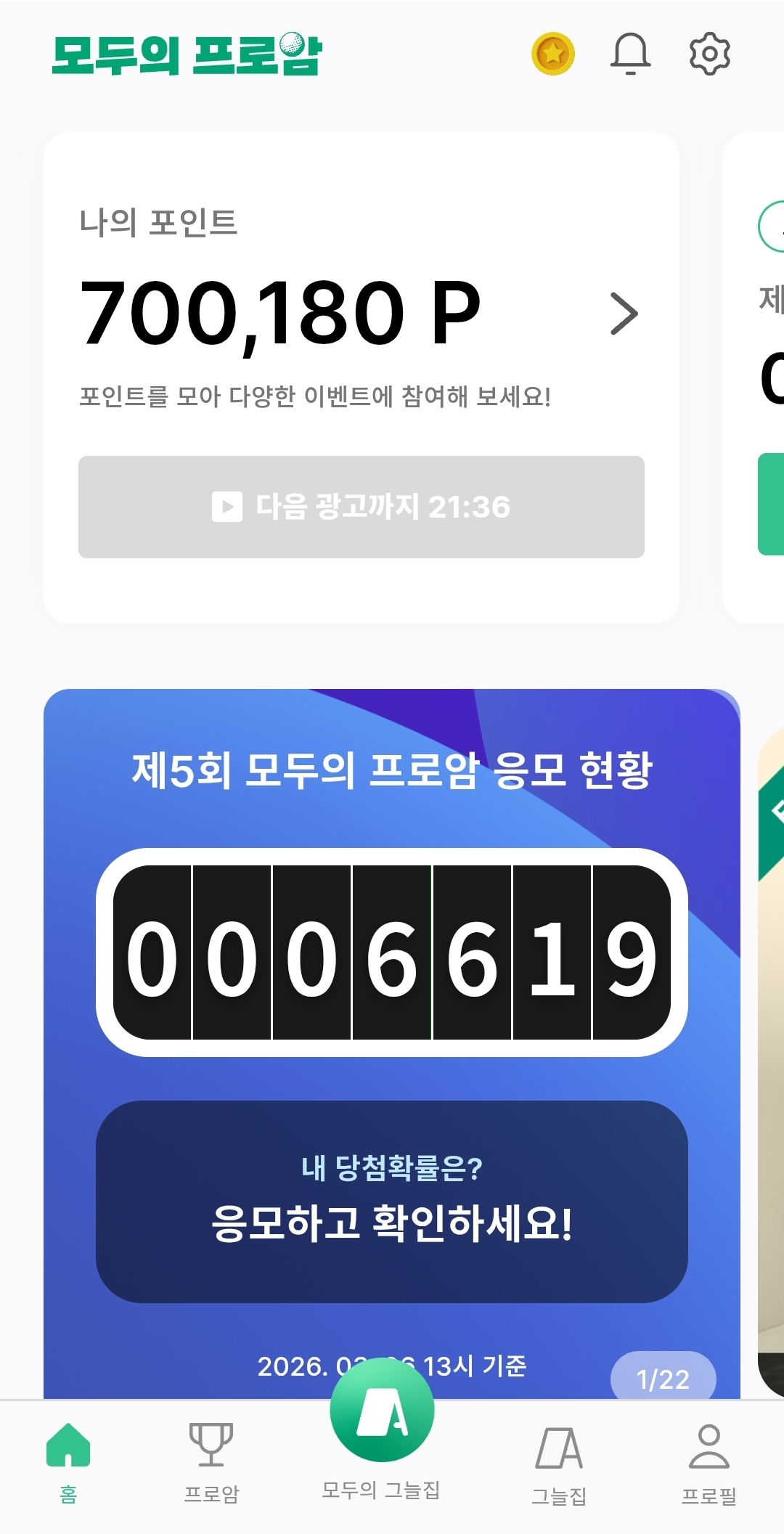This screenshot has width=784, height=1534.
Task: Open the notifications bell
Action: 630,54
